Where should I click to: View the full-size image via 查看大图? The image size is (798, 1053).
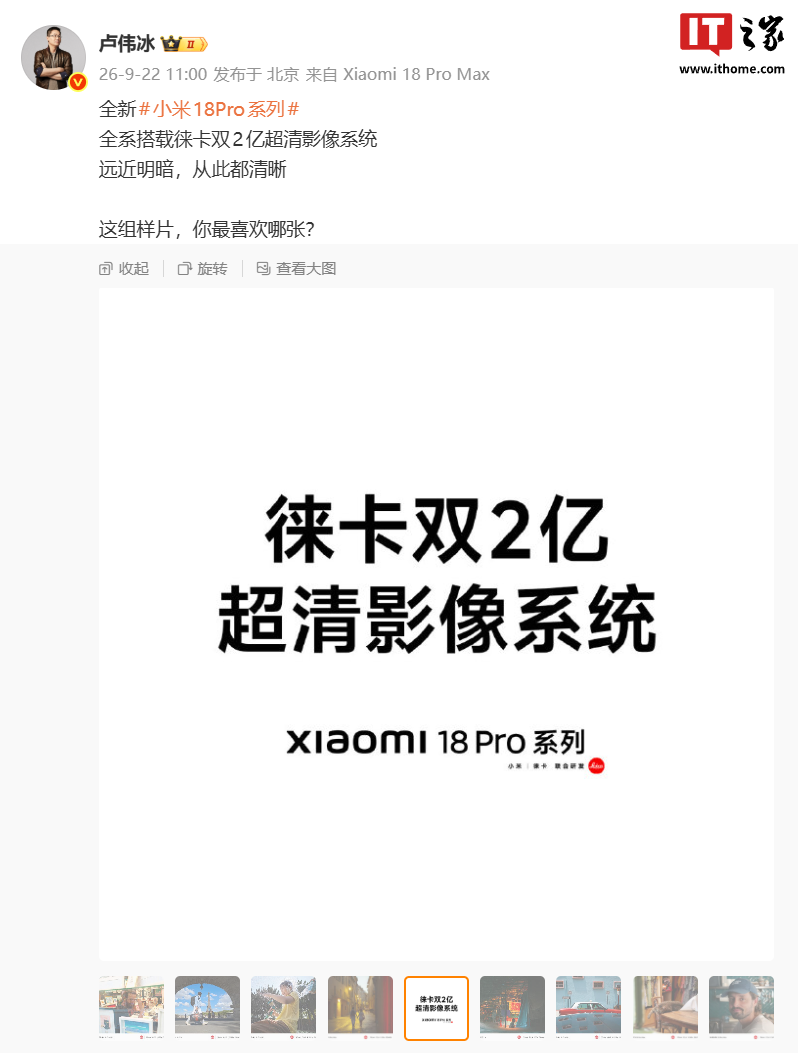[x=296, y=269]
